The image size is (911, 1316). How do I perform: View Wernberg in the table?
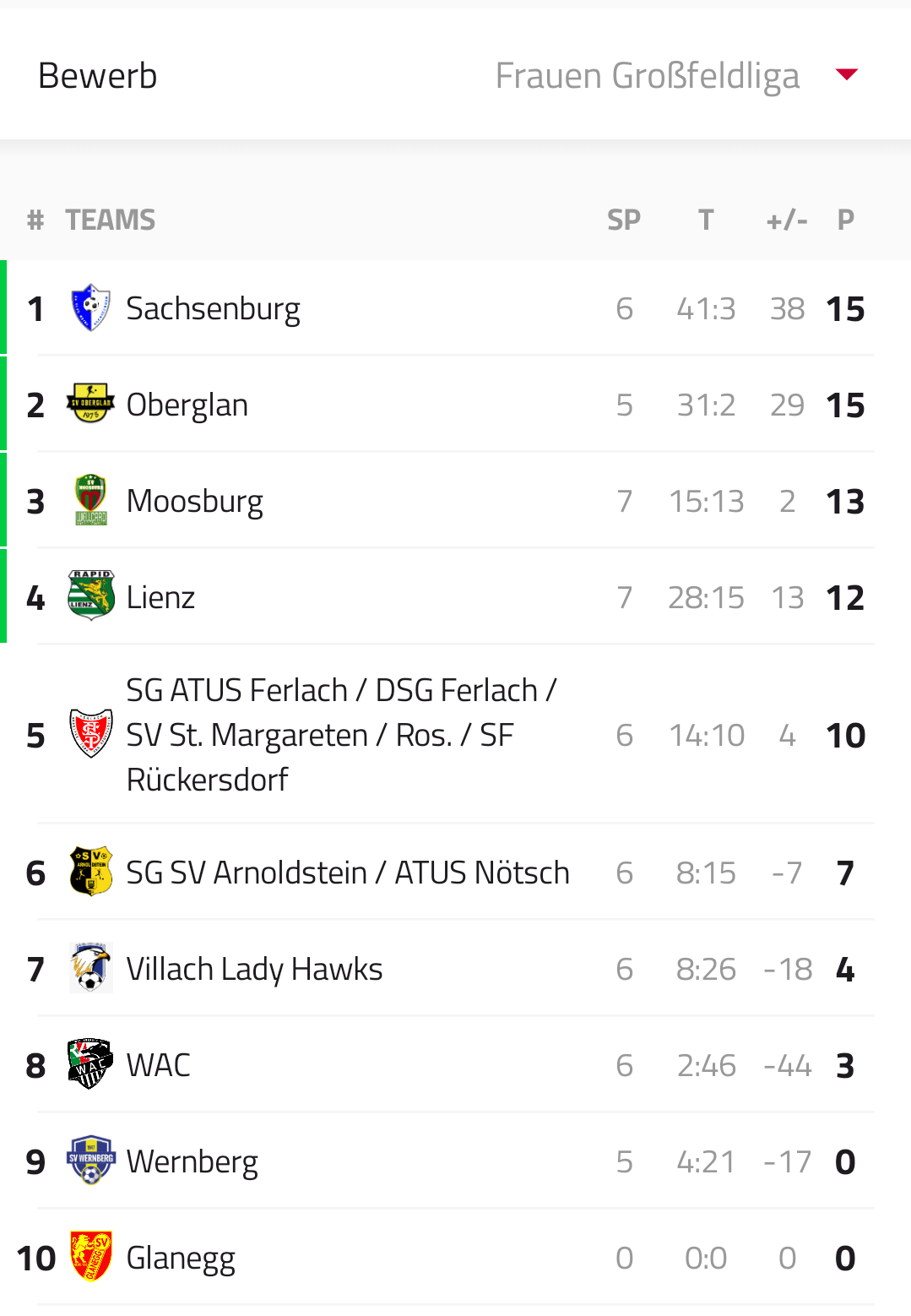(x=193, y=1162)
